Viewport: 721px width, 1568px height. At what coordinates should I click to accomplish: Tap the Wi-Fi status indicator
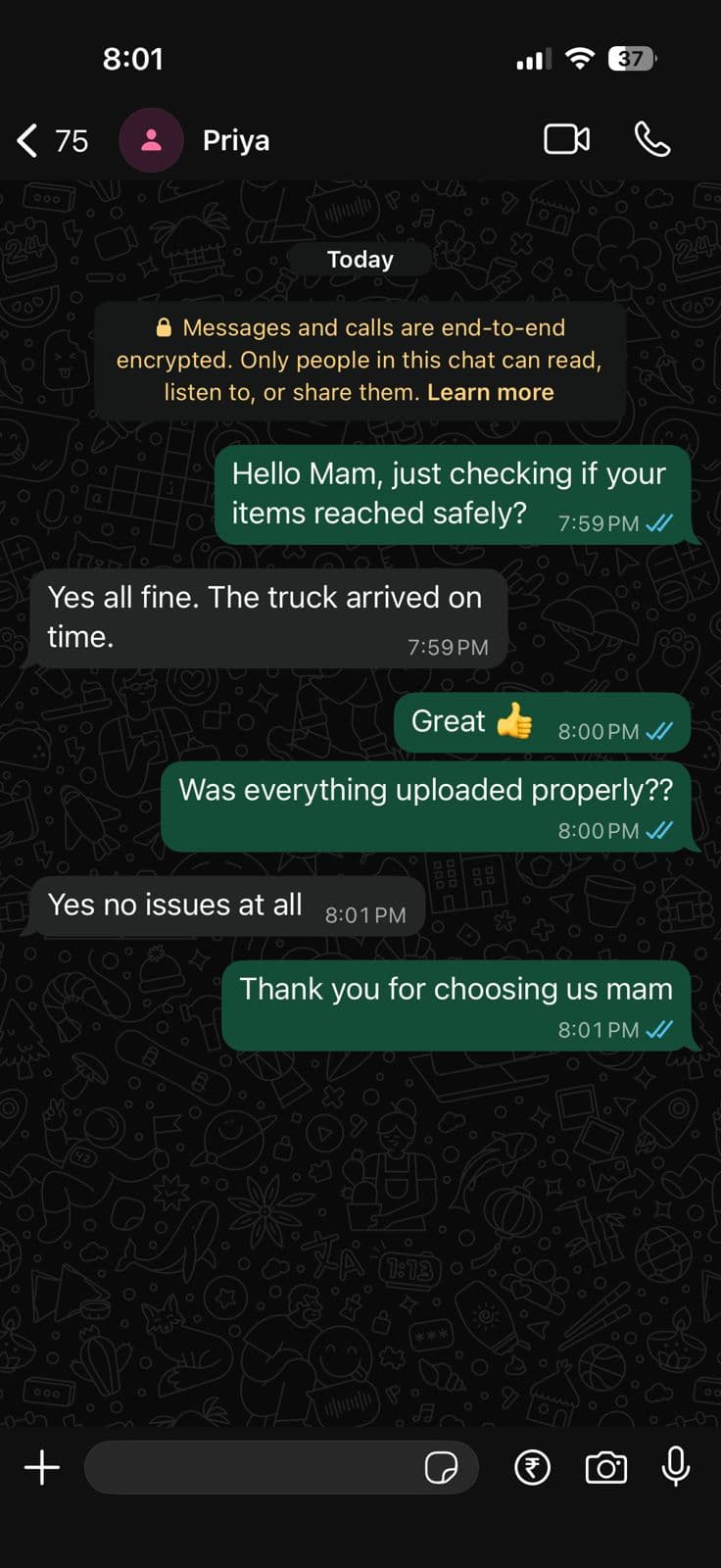pyautogui.click(x=579, y=59)
